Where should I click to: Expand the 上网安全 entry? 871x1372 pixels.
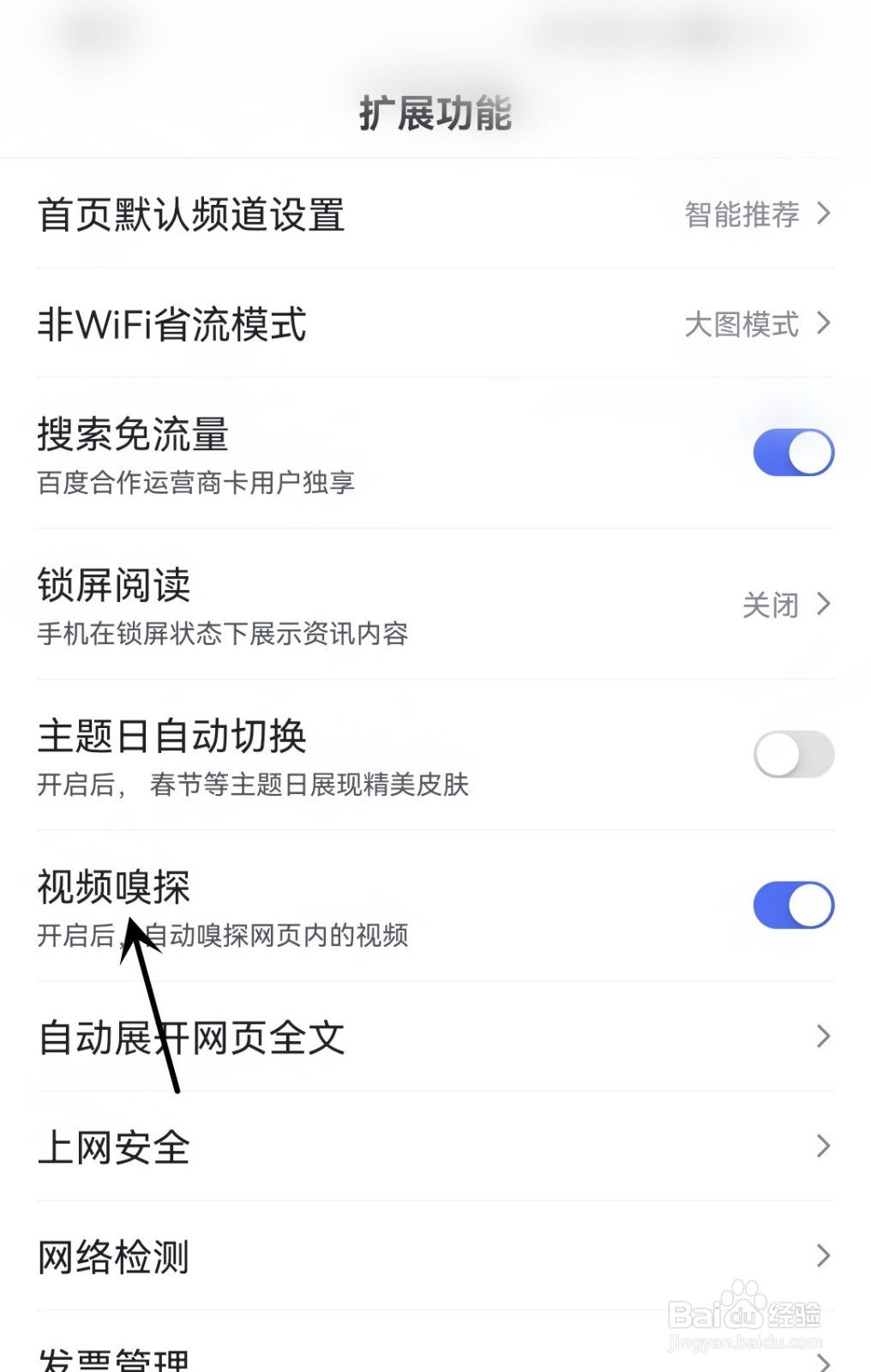coord(824,1146)
